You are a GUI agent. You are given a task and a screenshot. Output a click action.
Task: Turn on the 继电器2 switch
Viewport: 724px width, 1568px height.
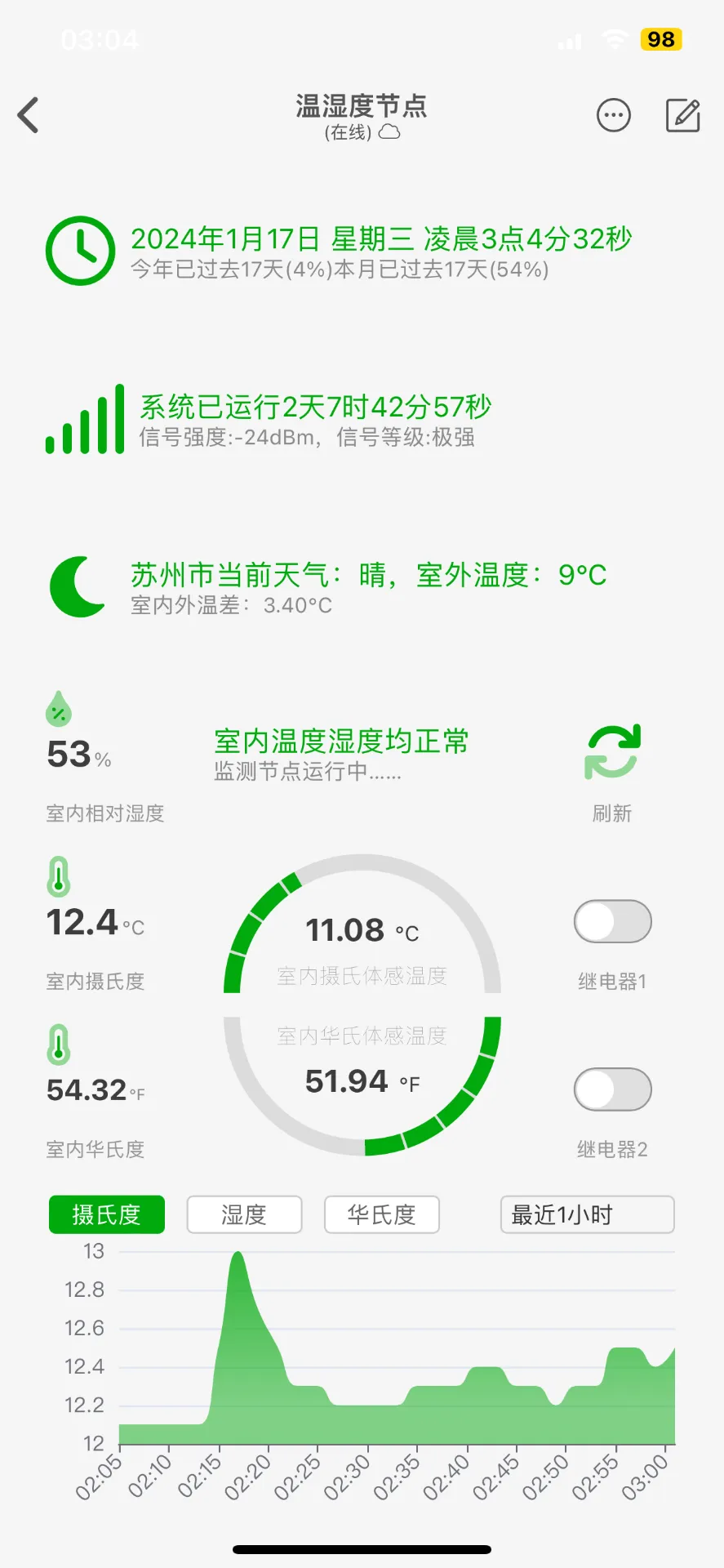click(x=612, y=1089)
